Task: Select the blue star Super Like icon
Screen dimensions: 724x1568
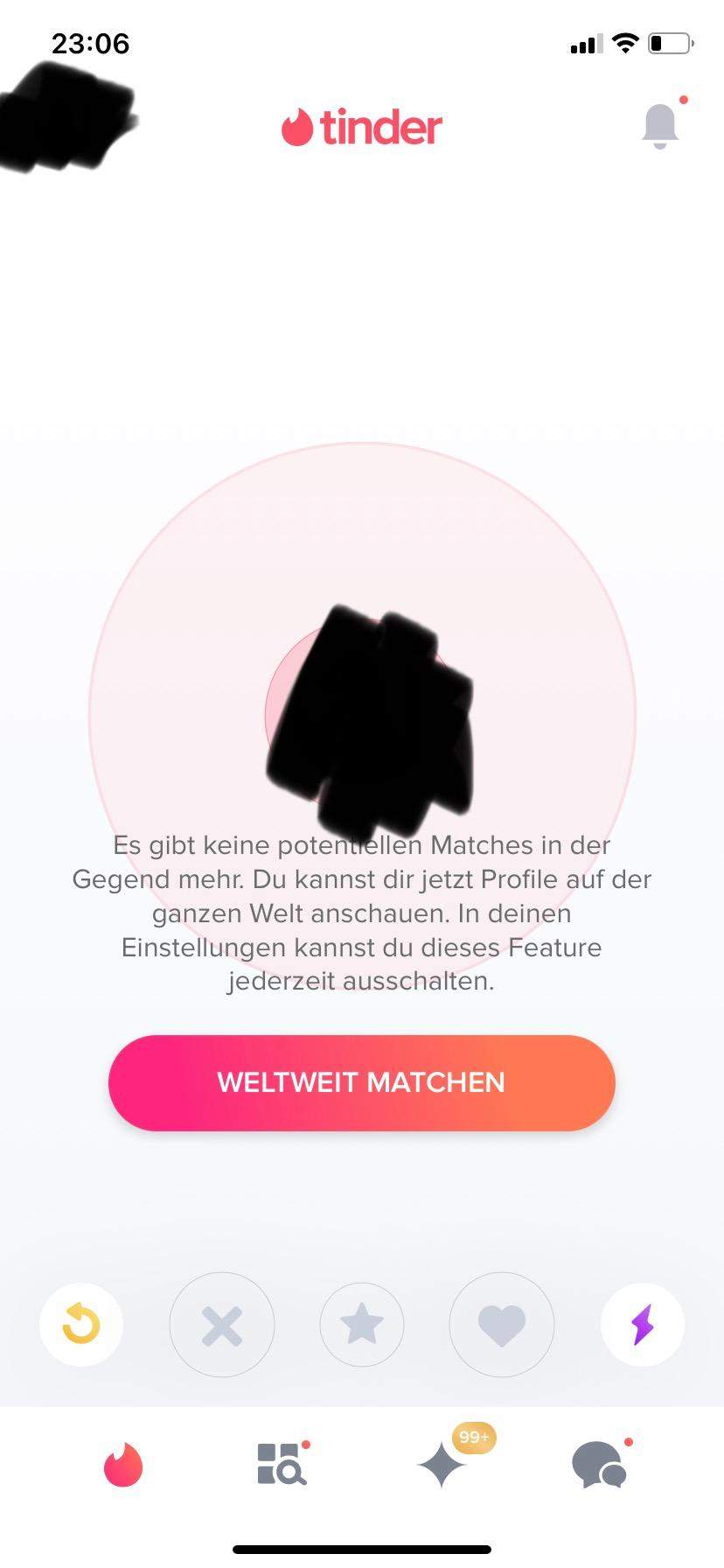Action: [361, 1324]
